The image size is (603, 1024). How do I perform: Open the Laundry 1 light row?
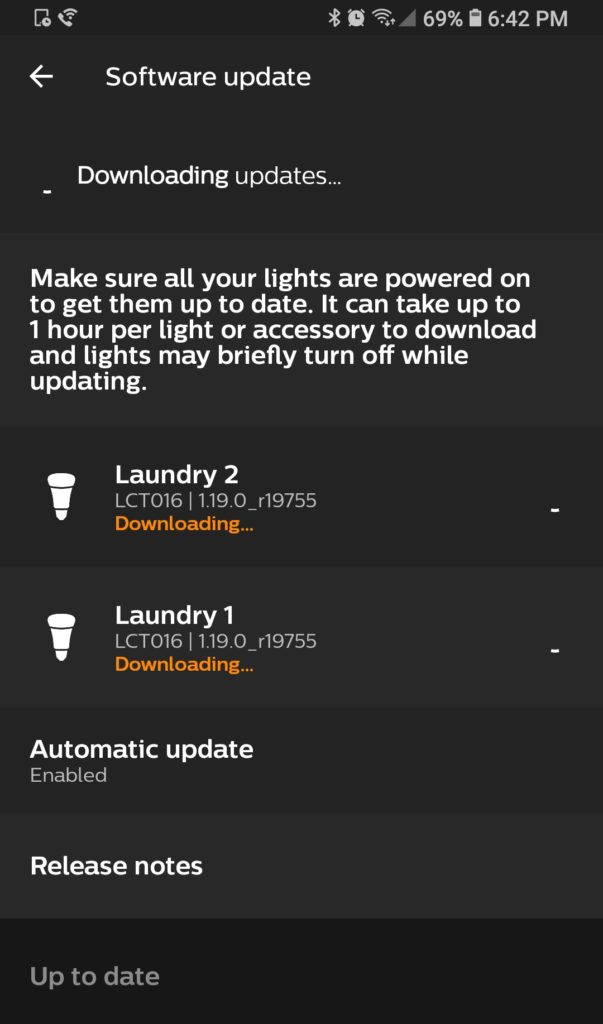301,637
